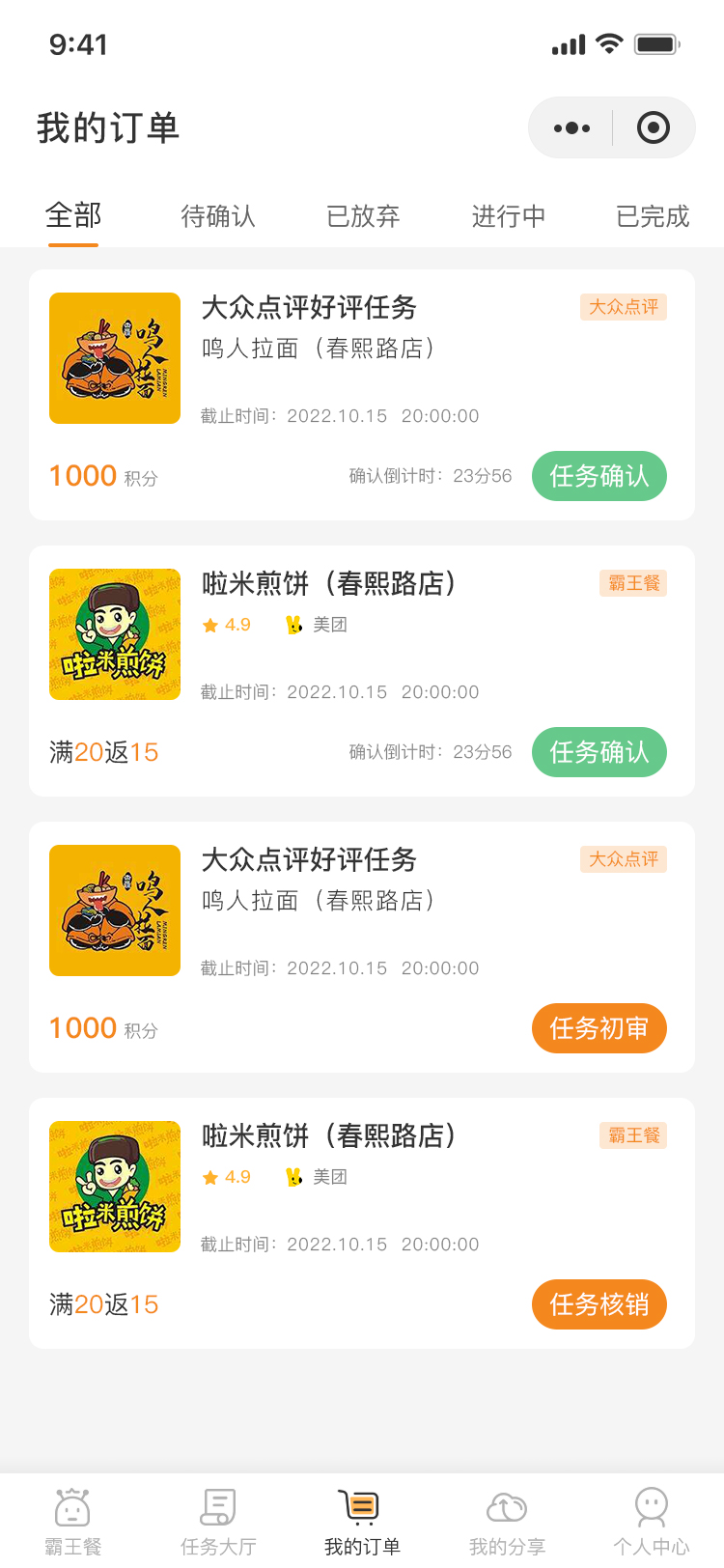Tap 任务核销 on the 啦米煎饼 order

(x=599, y=1304)
